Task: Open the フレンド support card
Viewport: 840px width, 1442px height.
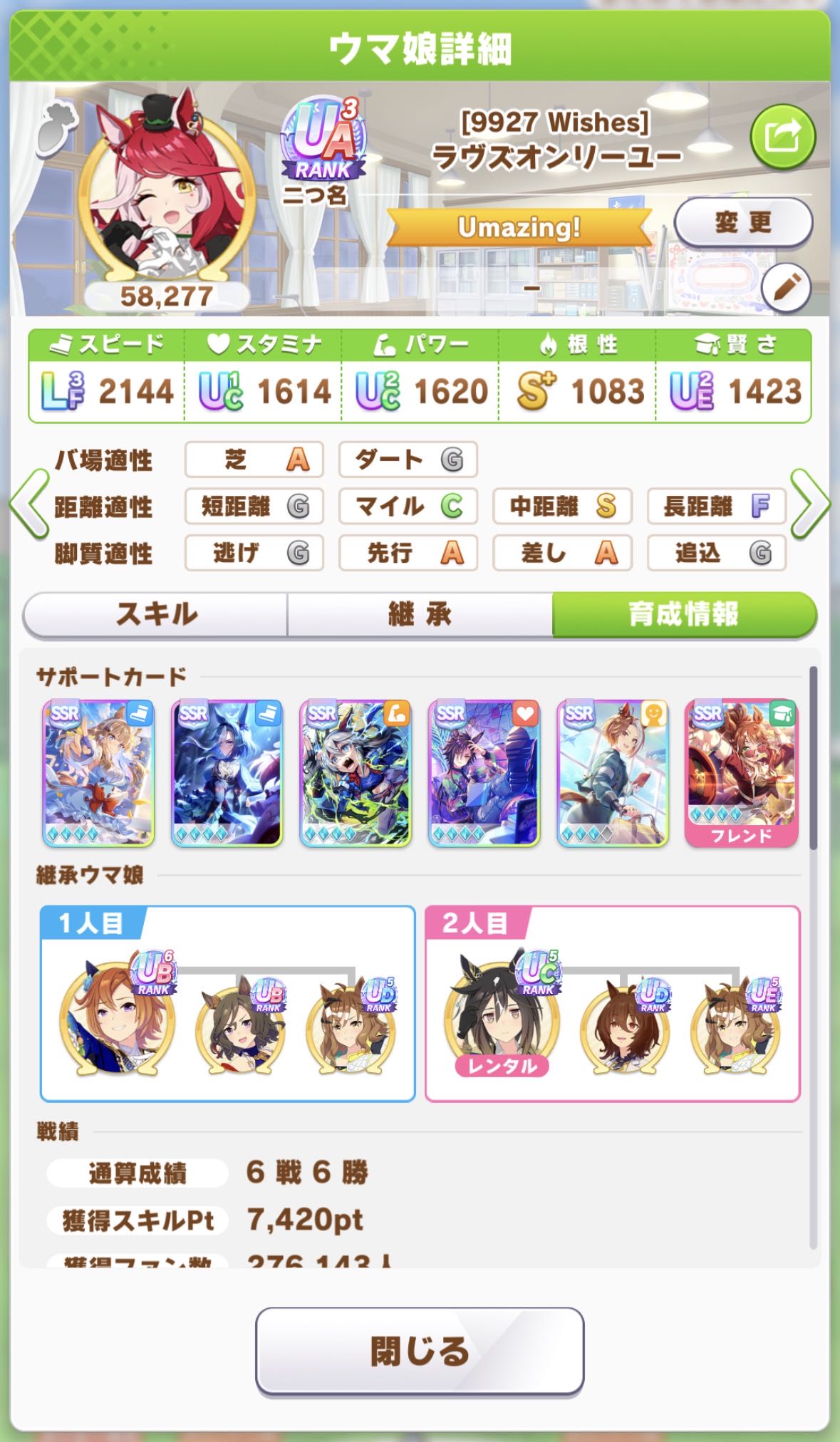Action: pos(741,773)
